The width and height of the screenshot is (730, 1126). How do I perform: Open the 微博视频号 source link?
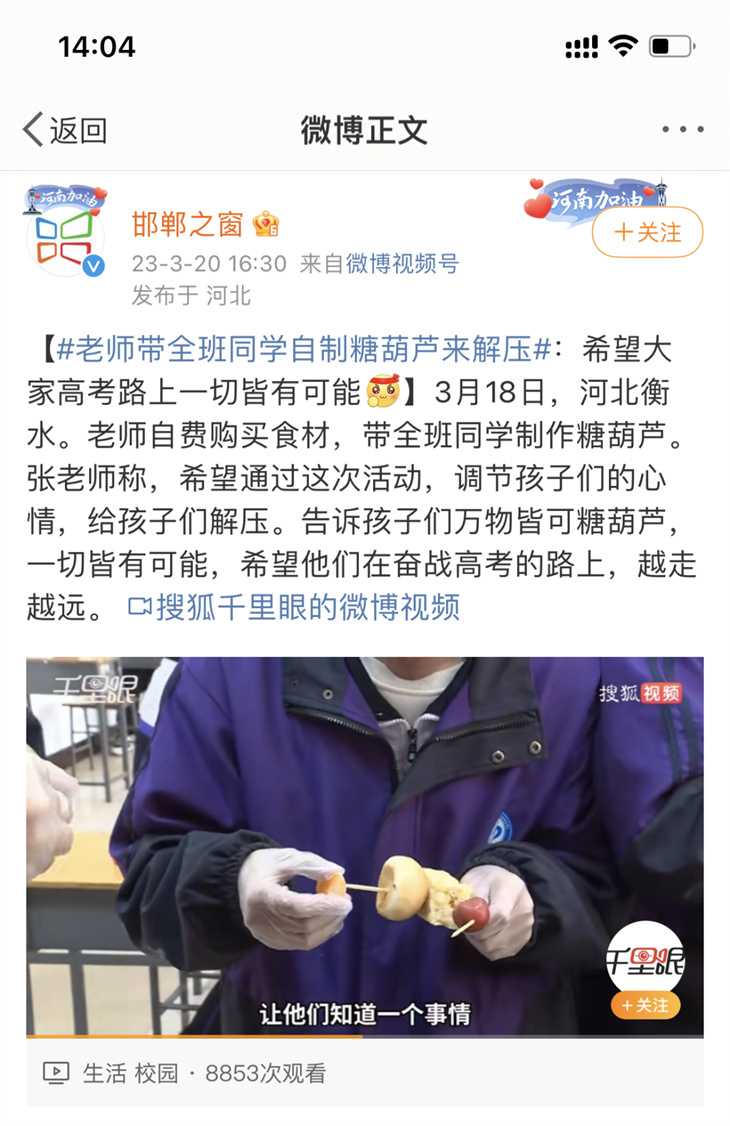point(402,264)
